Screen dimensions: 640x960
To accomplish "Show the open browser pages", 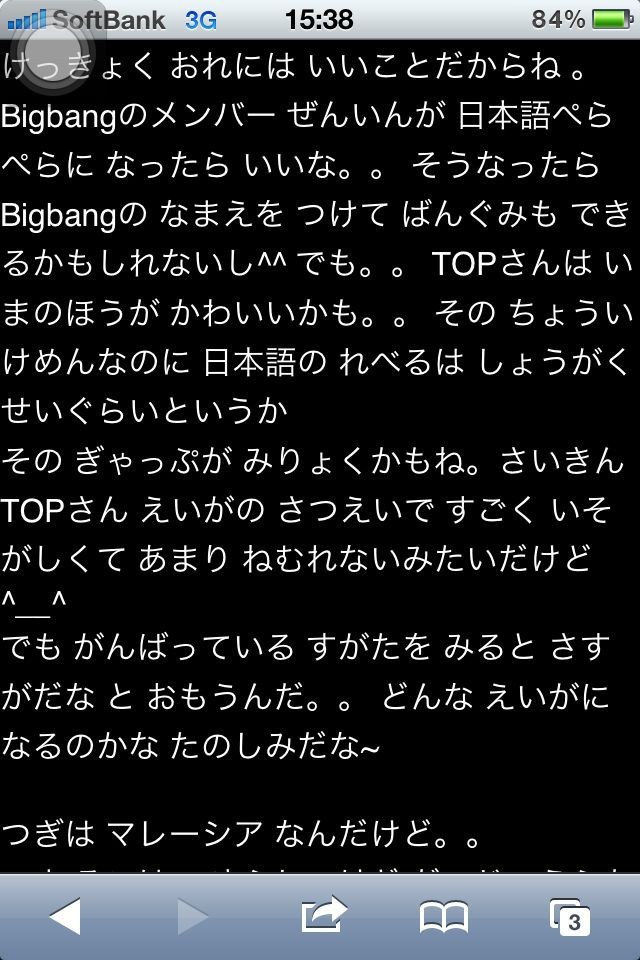I will tap(569, 916).
